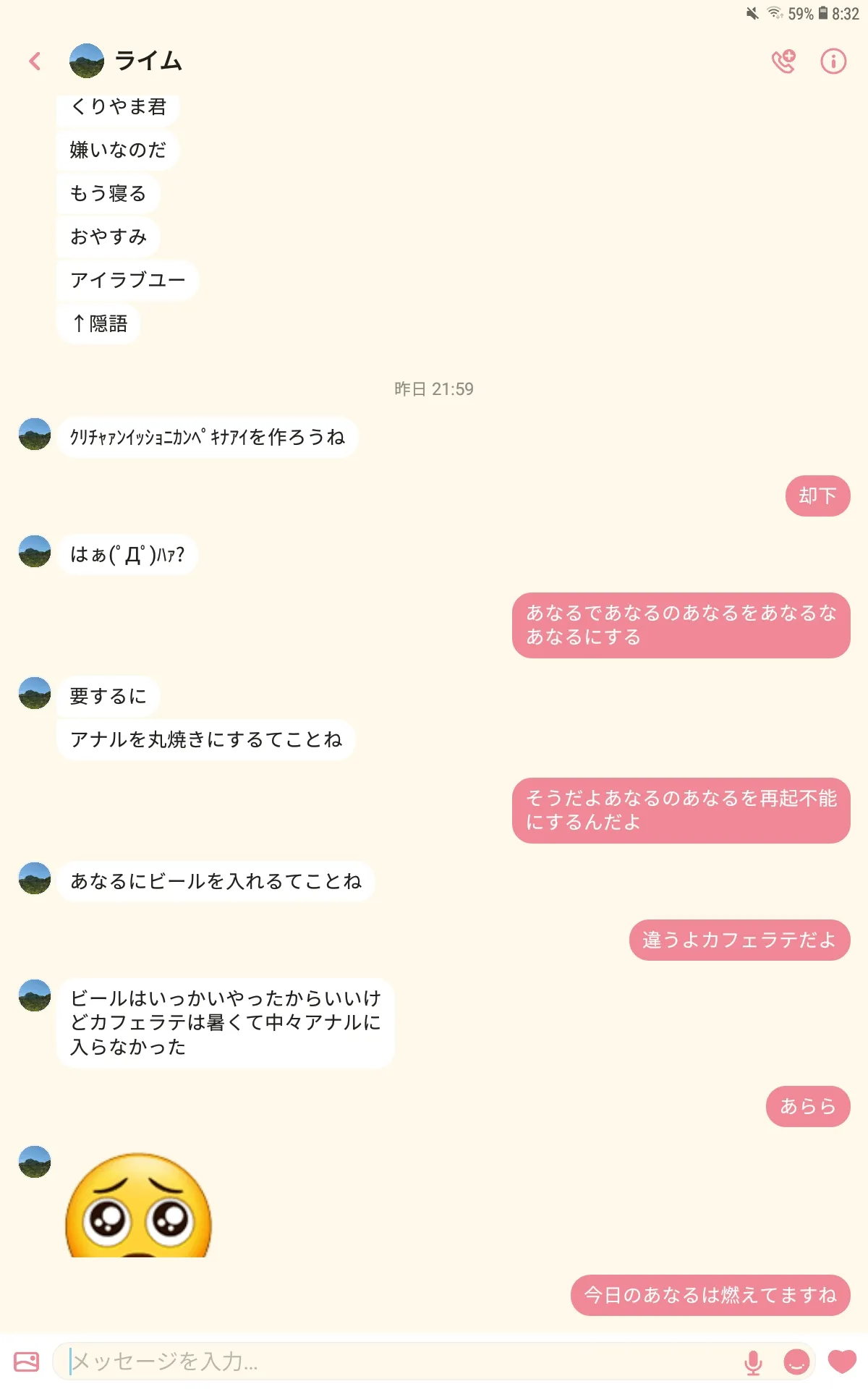
Task: Focus the メッセージを入力 text field
Action: pos(401,1362)
